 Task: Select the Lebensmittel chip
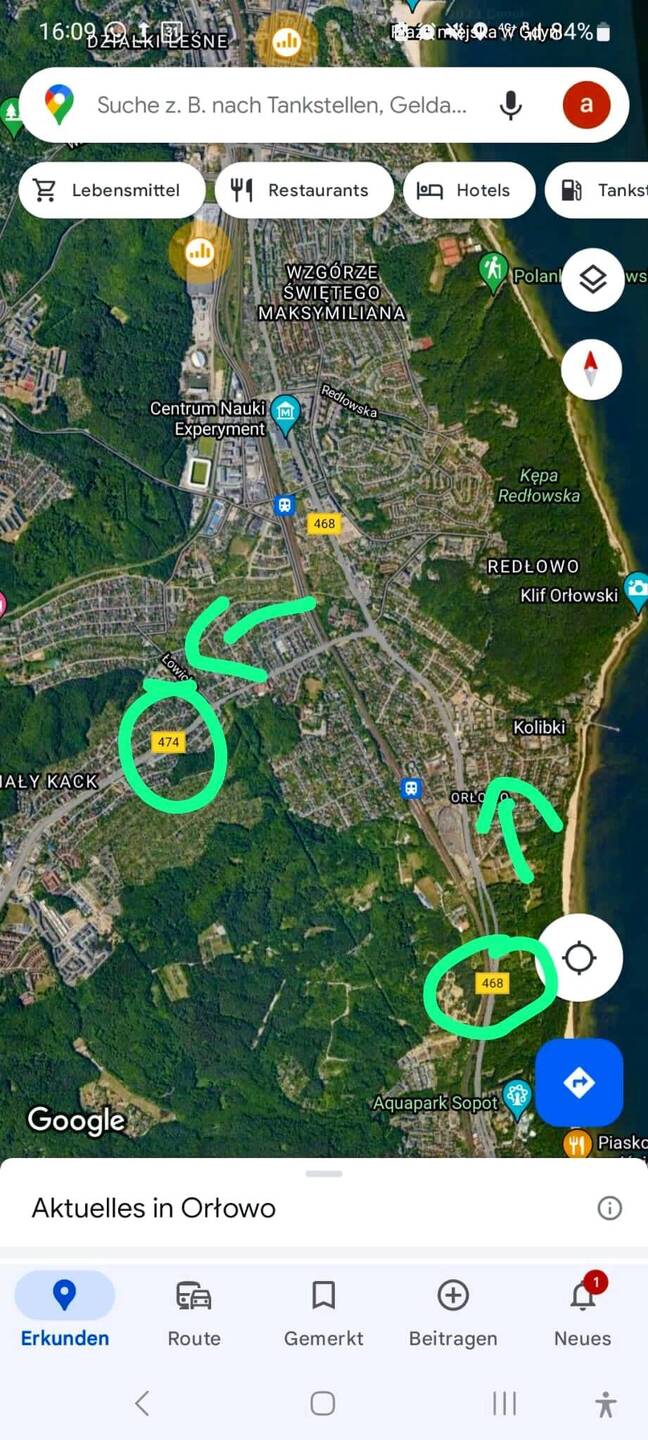pyautogui.click(x=111, y=190)
